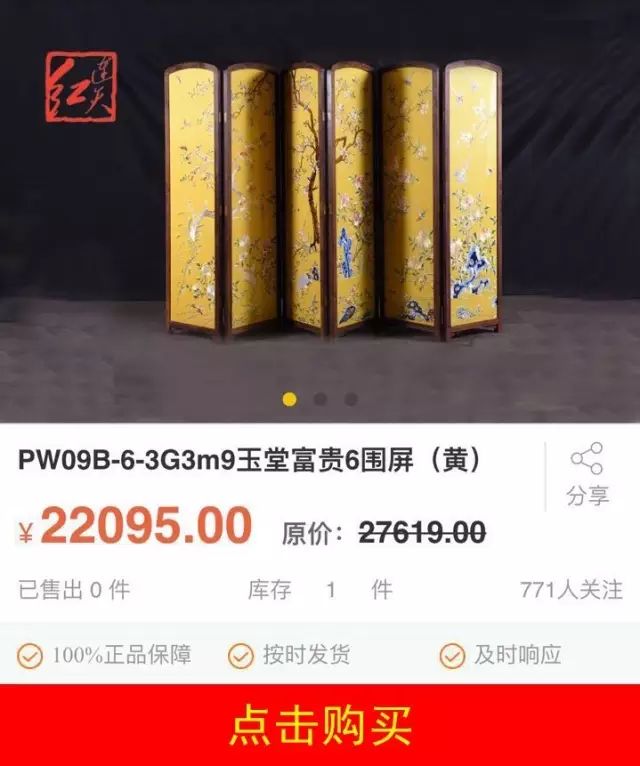Jump to the second image indicator dot
Screen dimensions: 640x766
click(320, 399)
